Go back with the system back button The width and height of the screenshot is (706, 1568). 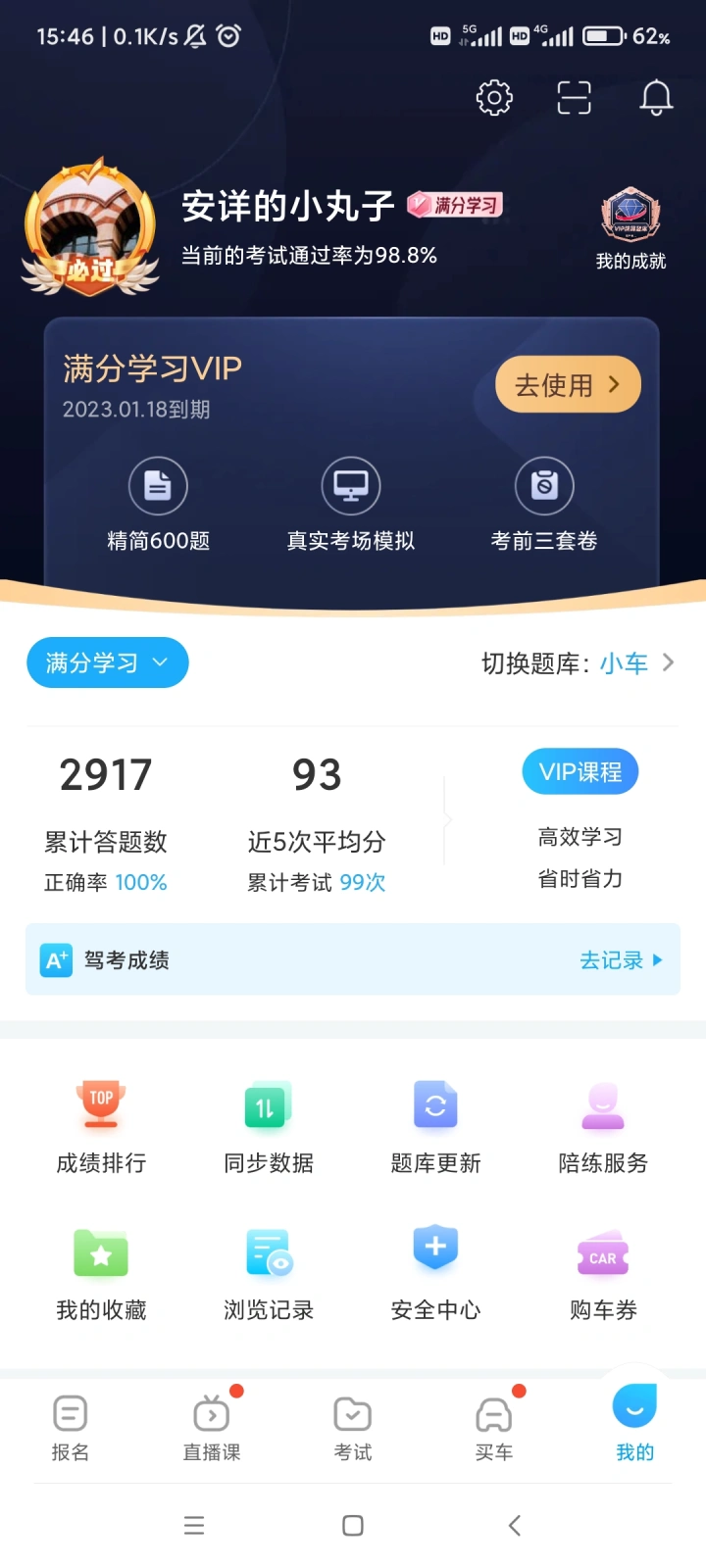pos(514,1525)
